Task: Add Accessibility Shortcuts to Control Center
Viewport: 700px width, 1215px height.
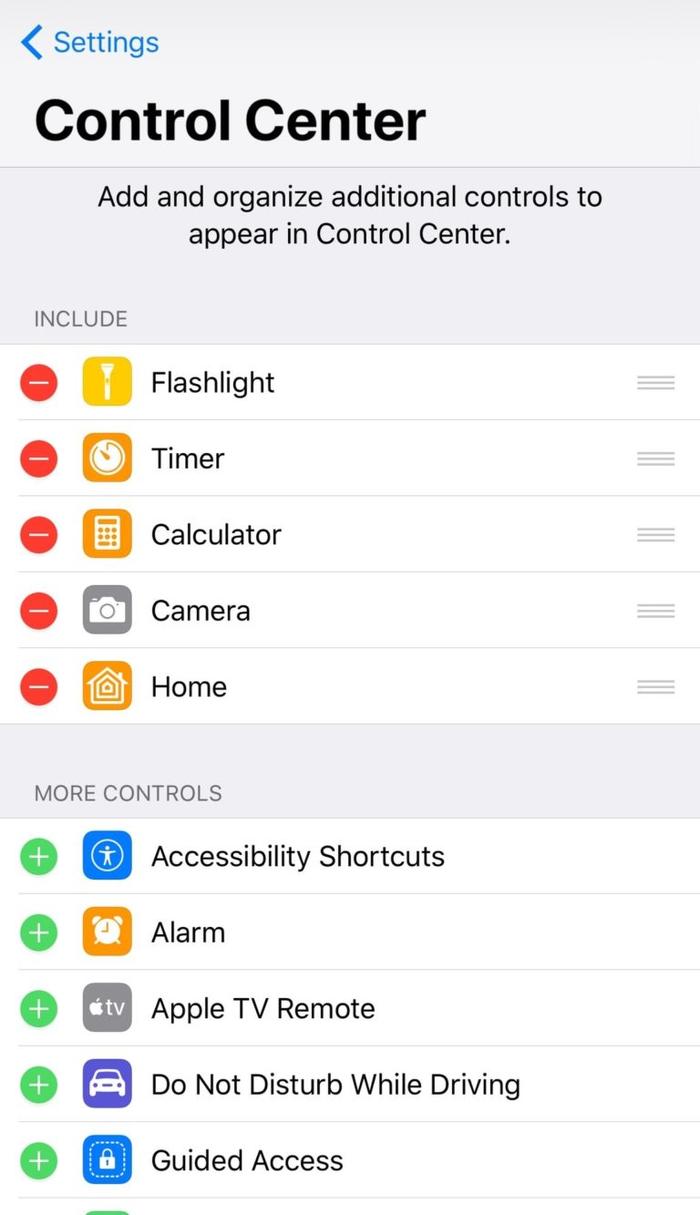Action: pyautogui.click(x=39, y=856)
